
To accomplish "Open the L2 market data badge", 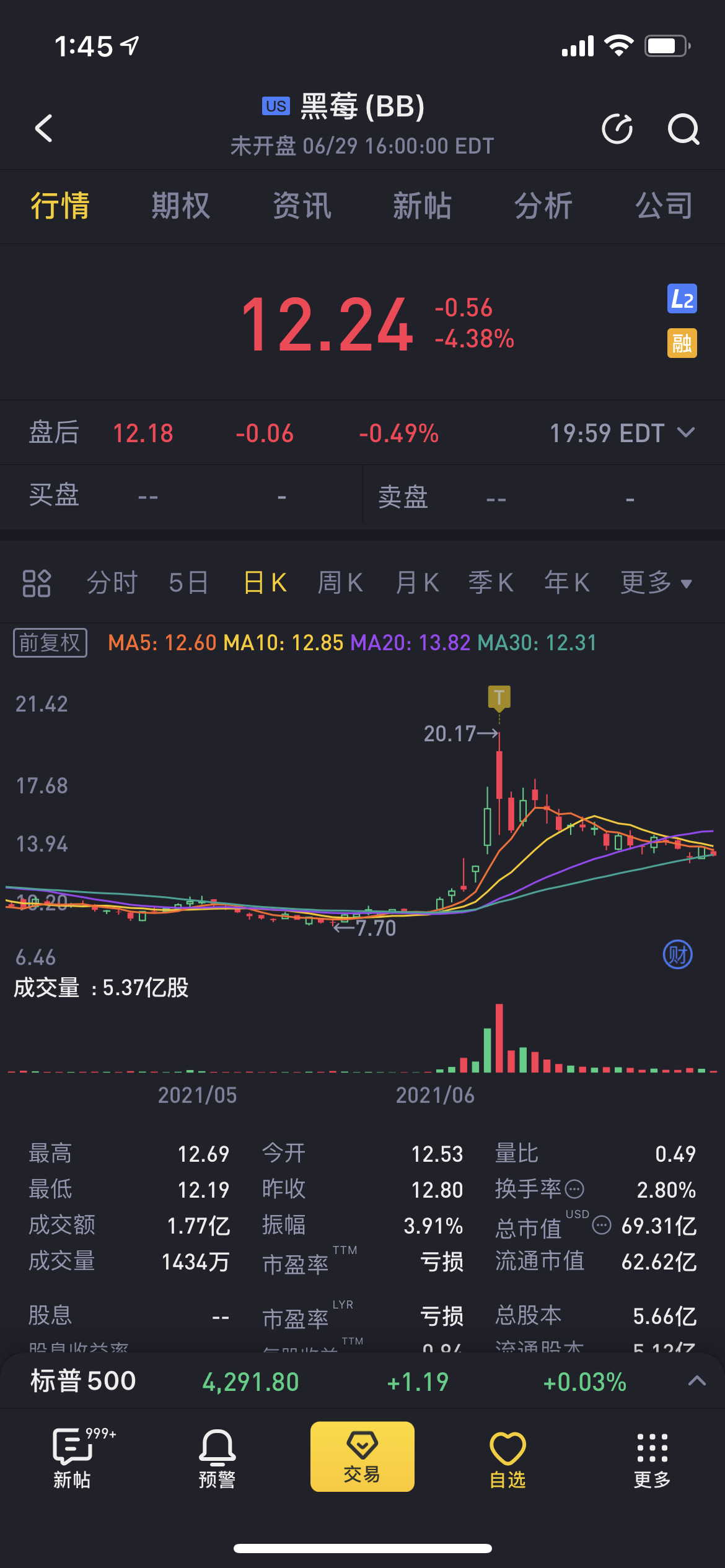I will tap(682, 299).
